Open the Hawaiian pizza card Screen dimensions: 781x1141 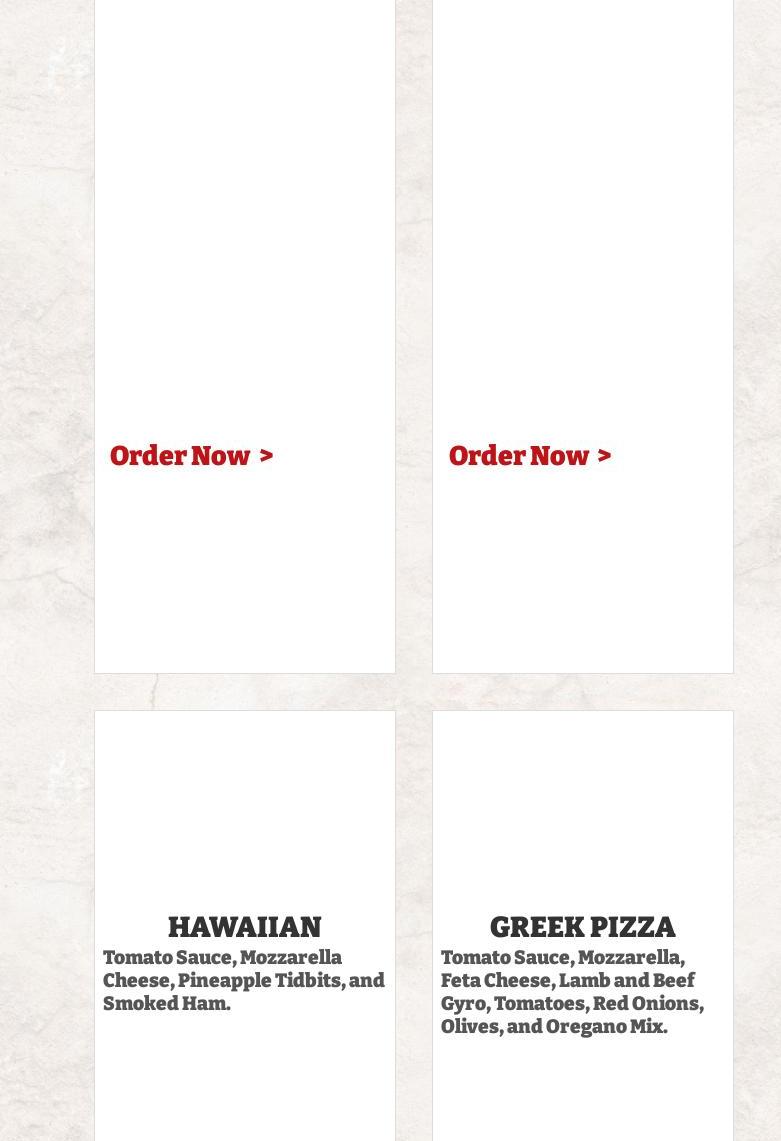[x=244, y=927]
